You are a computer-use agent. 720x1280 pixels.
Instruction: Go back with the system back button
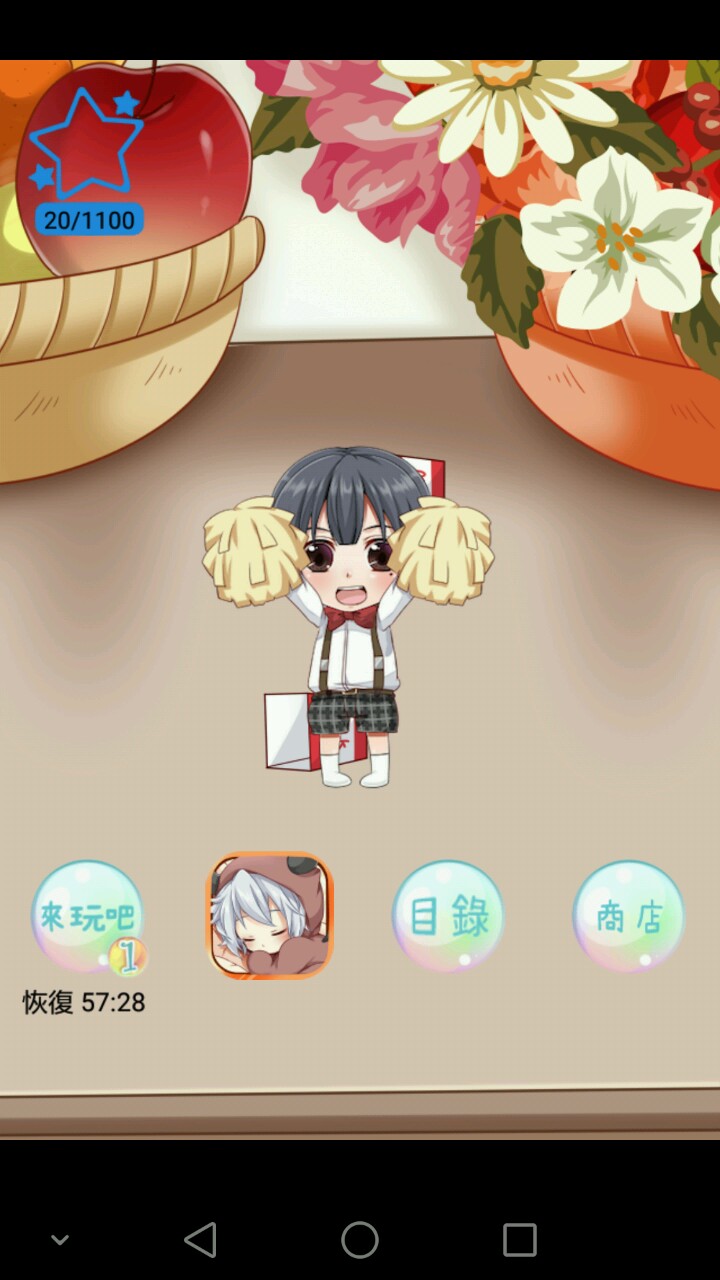200,1240
